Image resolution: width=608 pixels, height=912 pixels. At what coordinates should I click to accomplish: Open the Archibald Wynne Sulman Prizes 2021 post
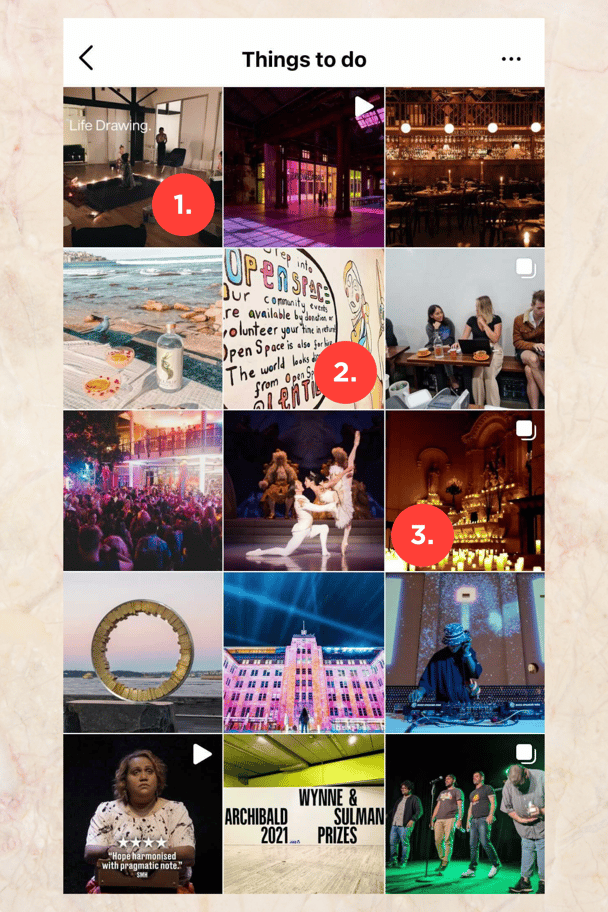point(304,814)
